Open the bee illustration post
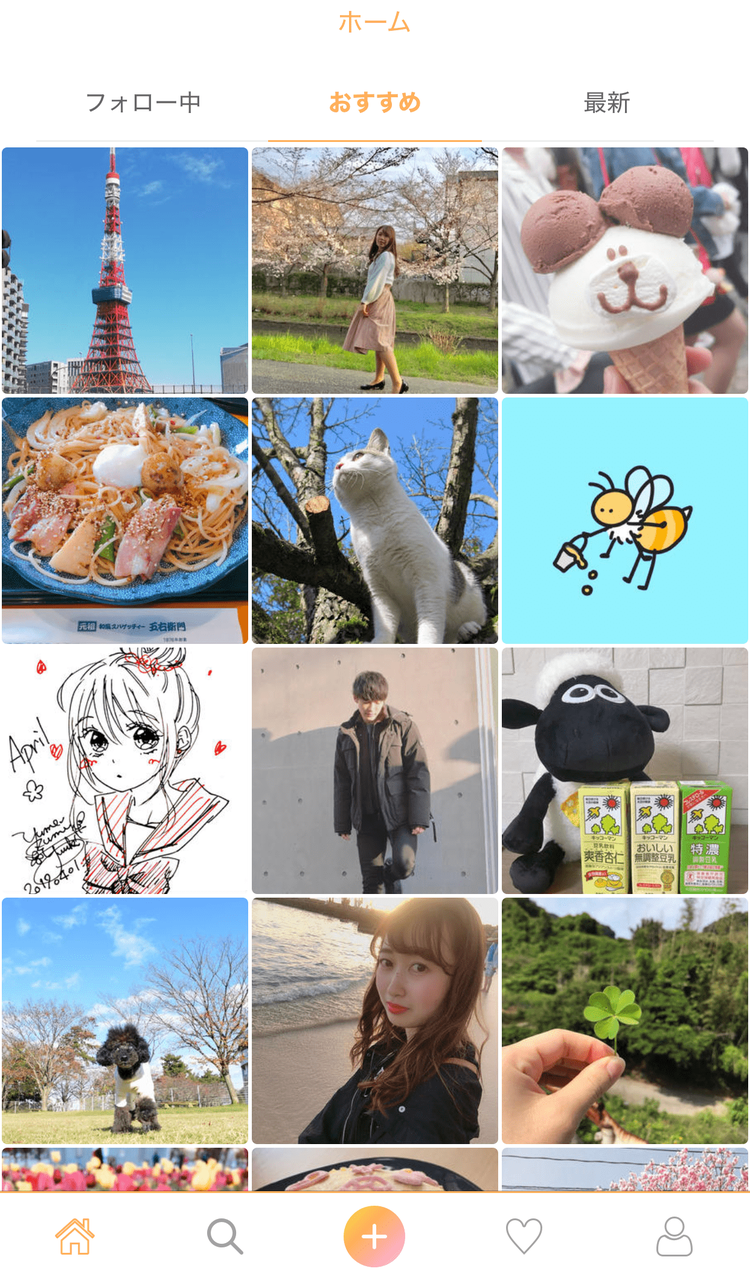Viewport: 750px width, 1280px height. 625,520
